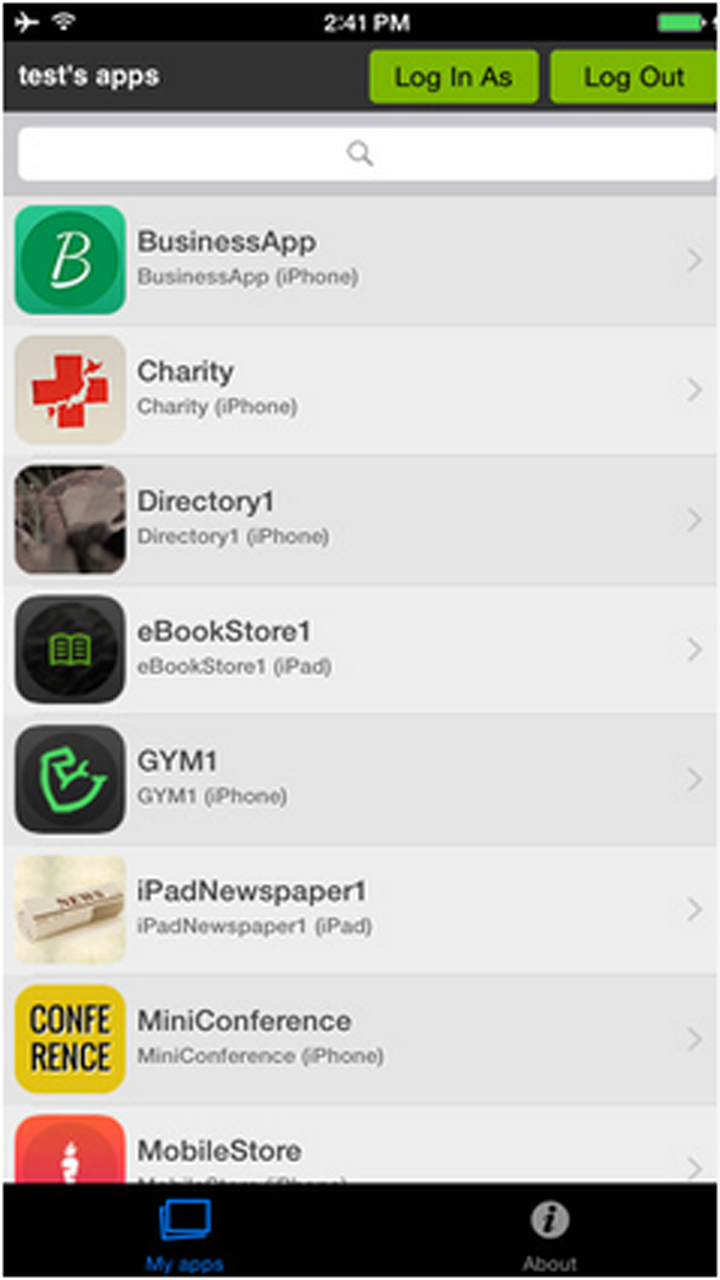Tap the About info icon
This screenshot has width=720, height=1280.
pyautogui.click(x=549, y=1220)
